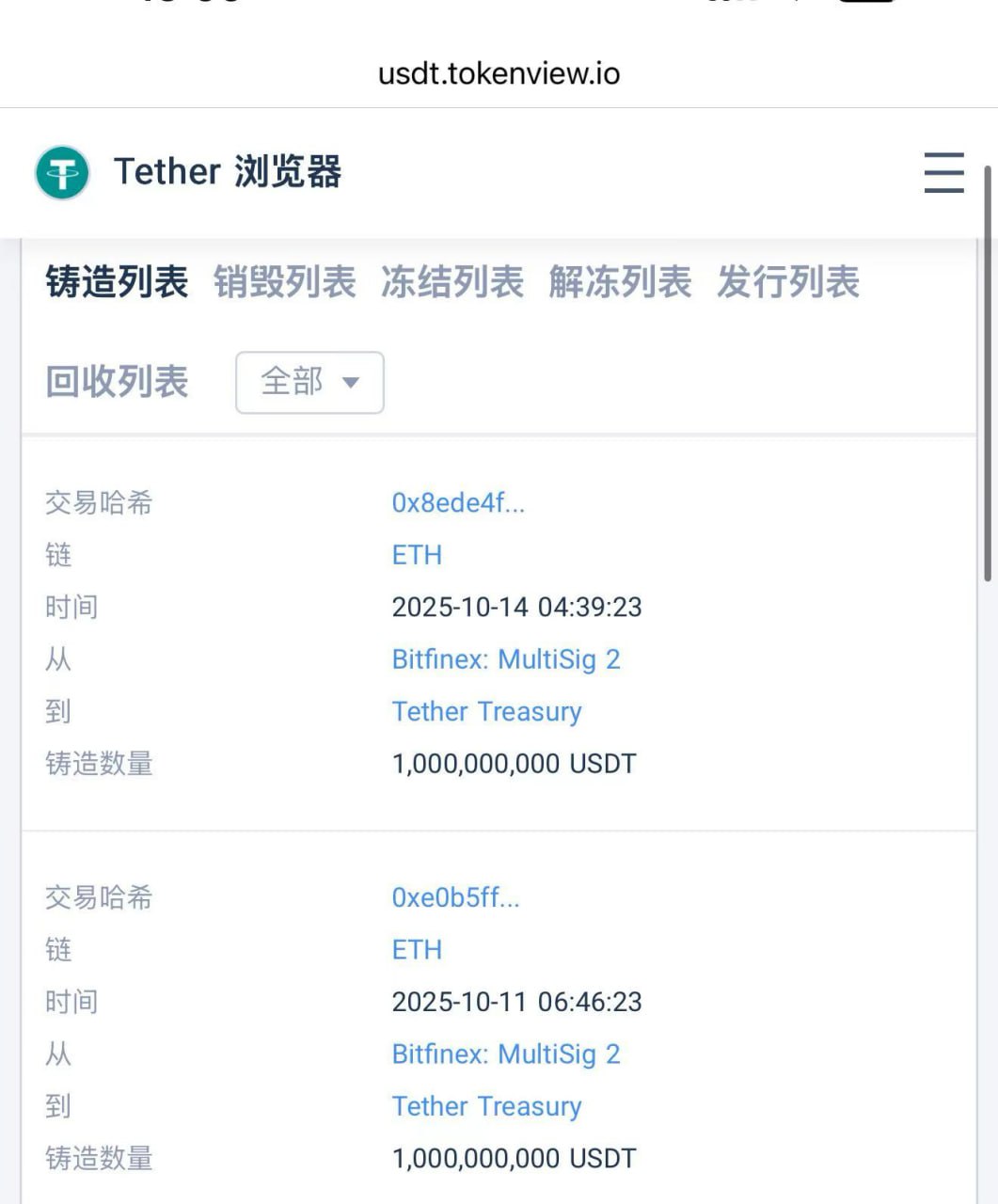Tap ETH link in the 2025-10-14 record
The height and width of the screenshot is (1204, 998).
(x=417, y=555)
